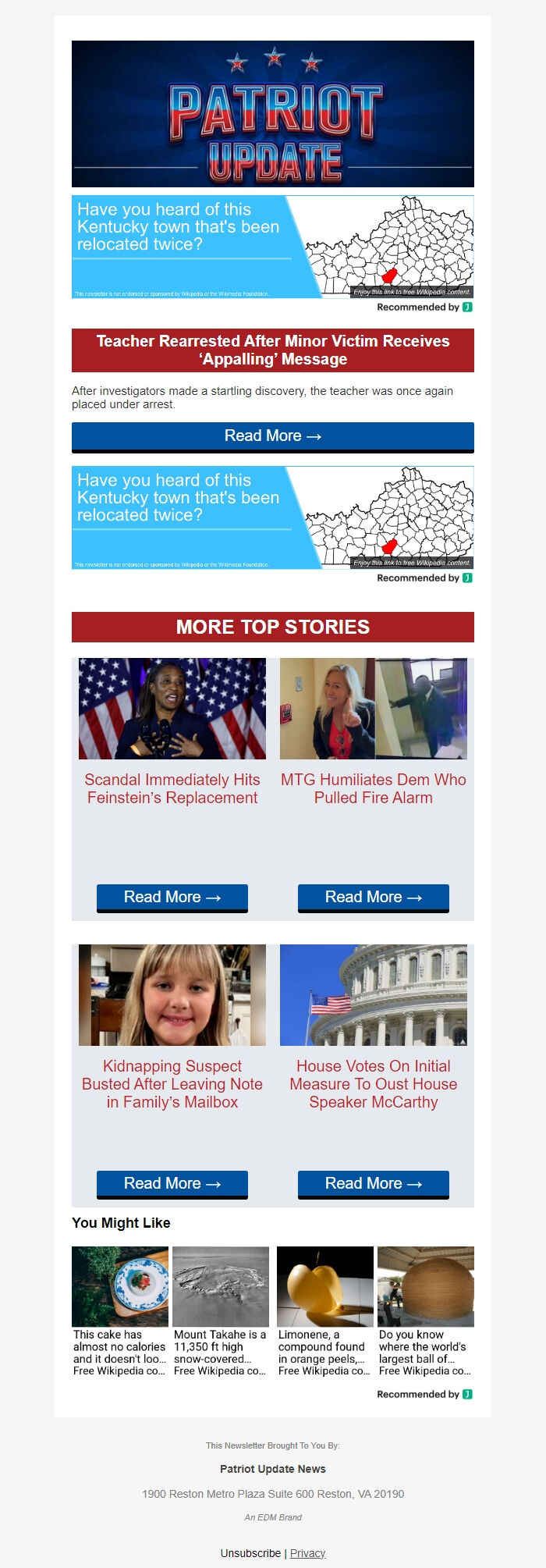Open the House Votes On Initial Measure headline
The height and width of the screenshot is (1568, 546).
coord(373,1084)
